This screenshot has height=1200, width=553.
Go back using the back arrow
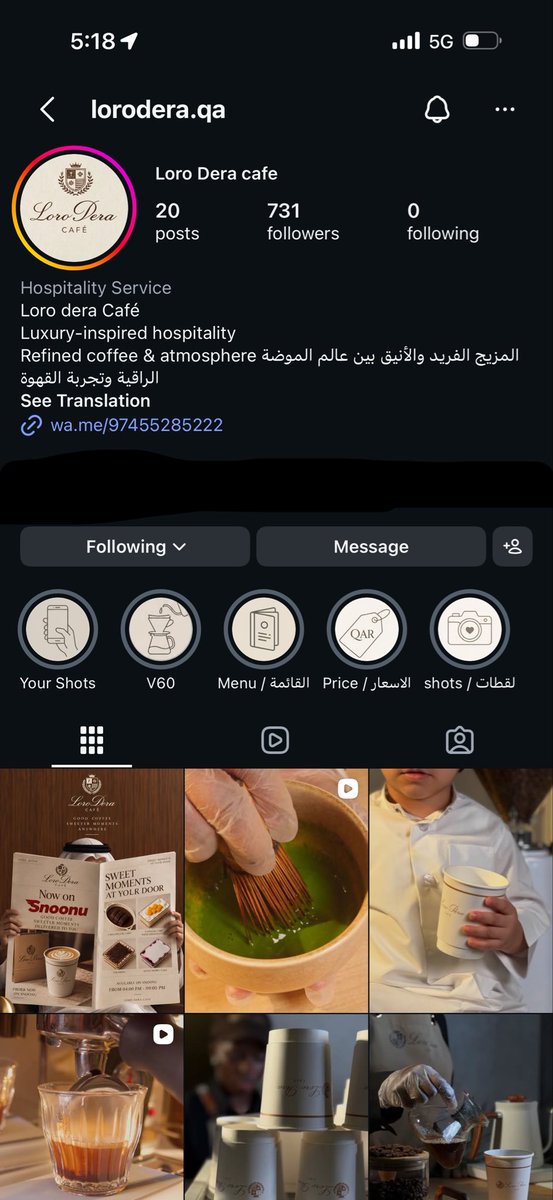(x=47, y=110)
